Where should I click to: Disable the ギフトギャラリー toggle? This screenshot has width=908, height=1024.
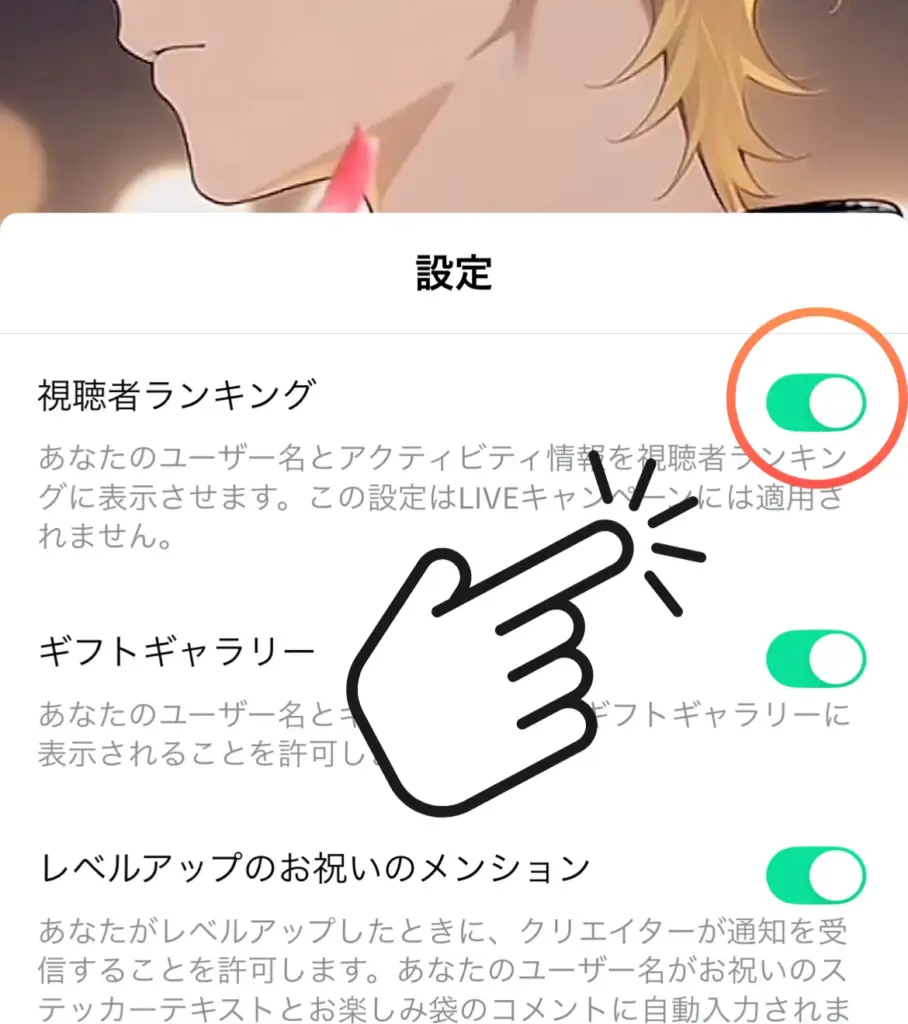[815, 659]
